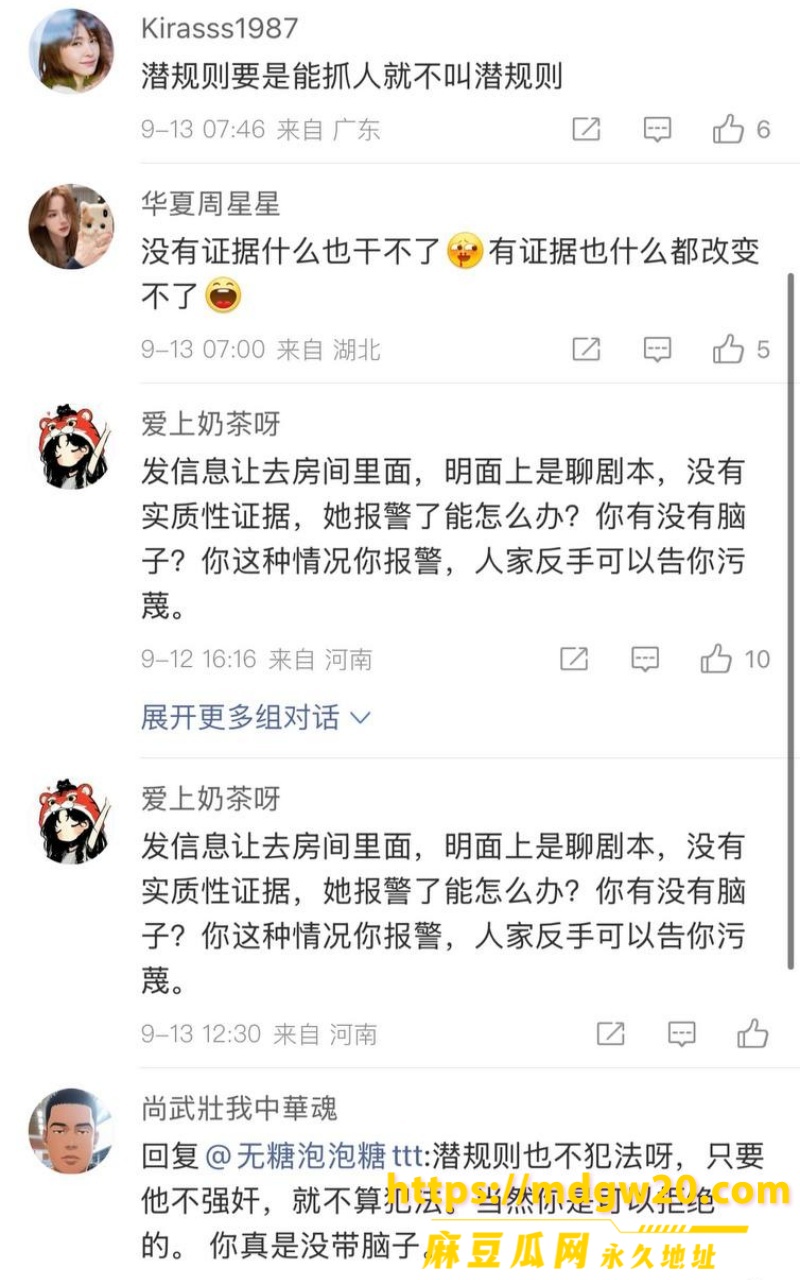This screenshot has width=800, height=1280.
Task: Repost 华夏周星星's comment
Action: click(x=586, y=349)
